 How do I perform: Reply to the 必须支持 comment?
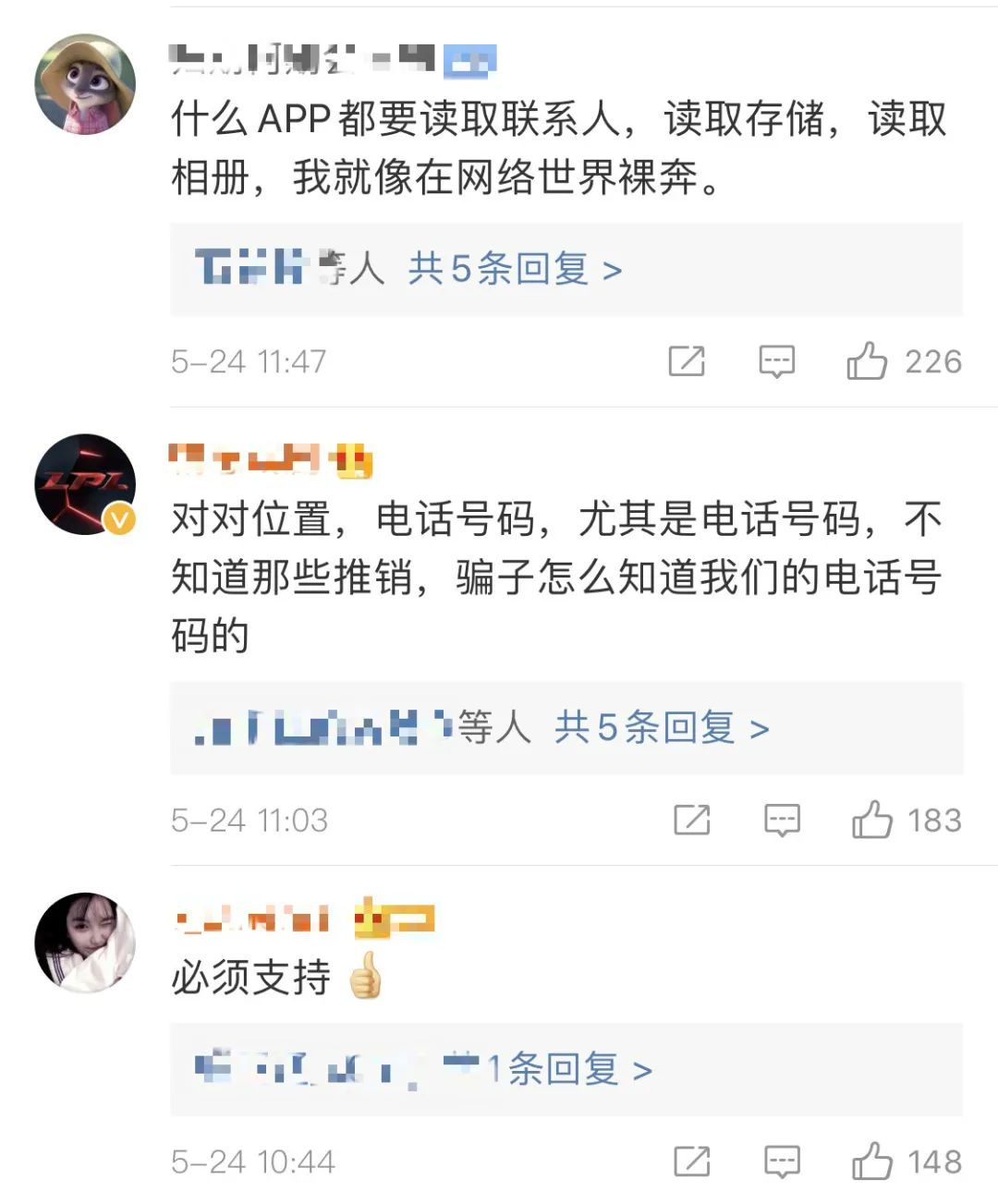tap(782, 1161)
